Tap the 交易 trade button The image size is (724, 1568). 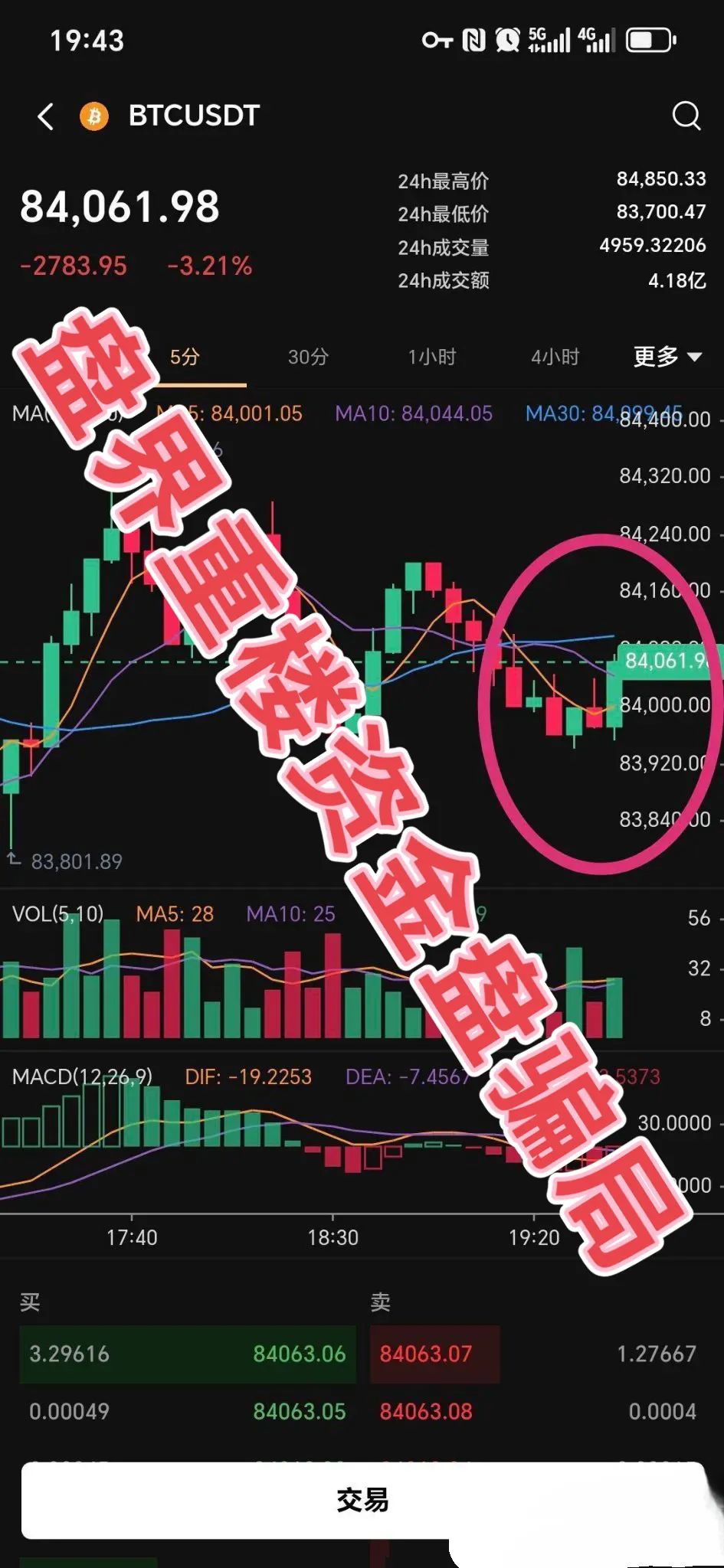362,1502
